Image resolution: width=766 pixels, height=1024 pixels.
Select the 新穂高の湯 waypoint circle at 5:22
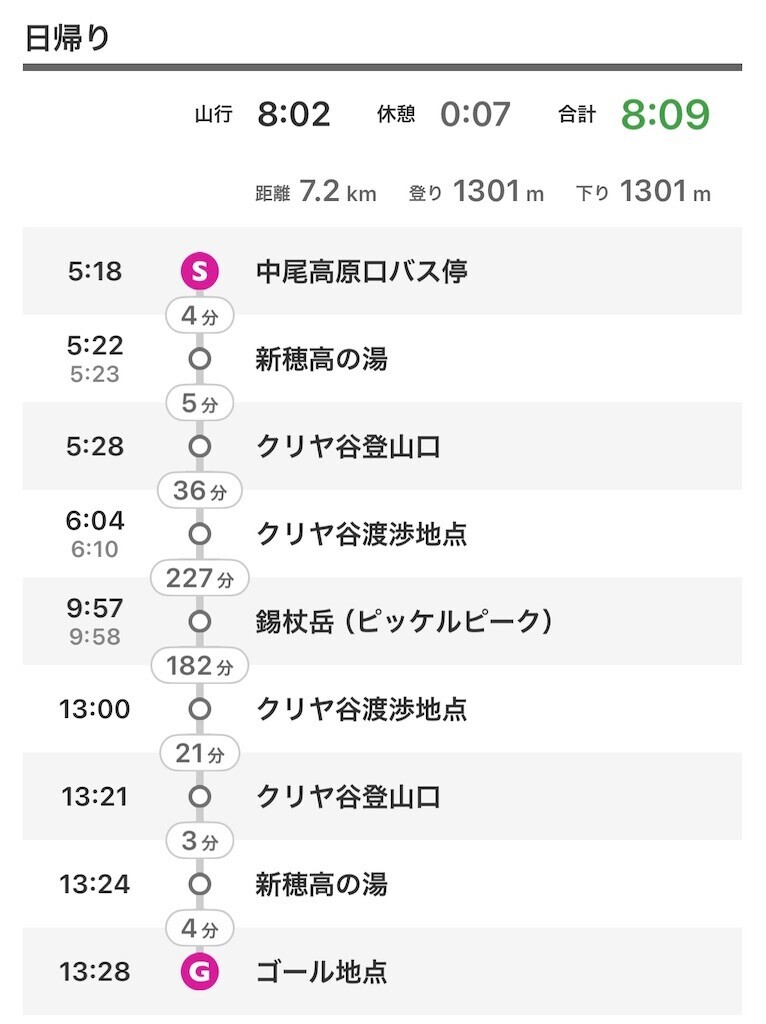202,356
